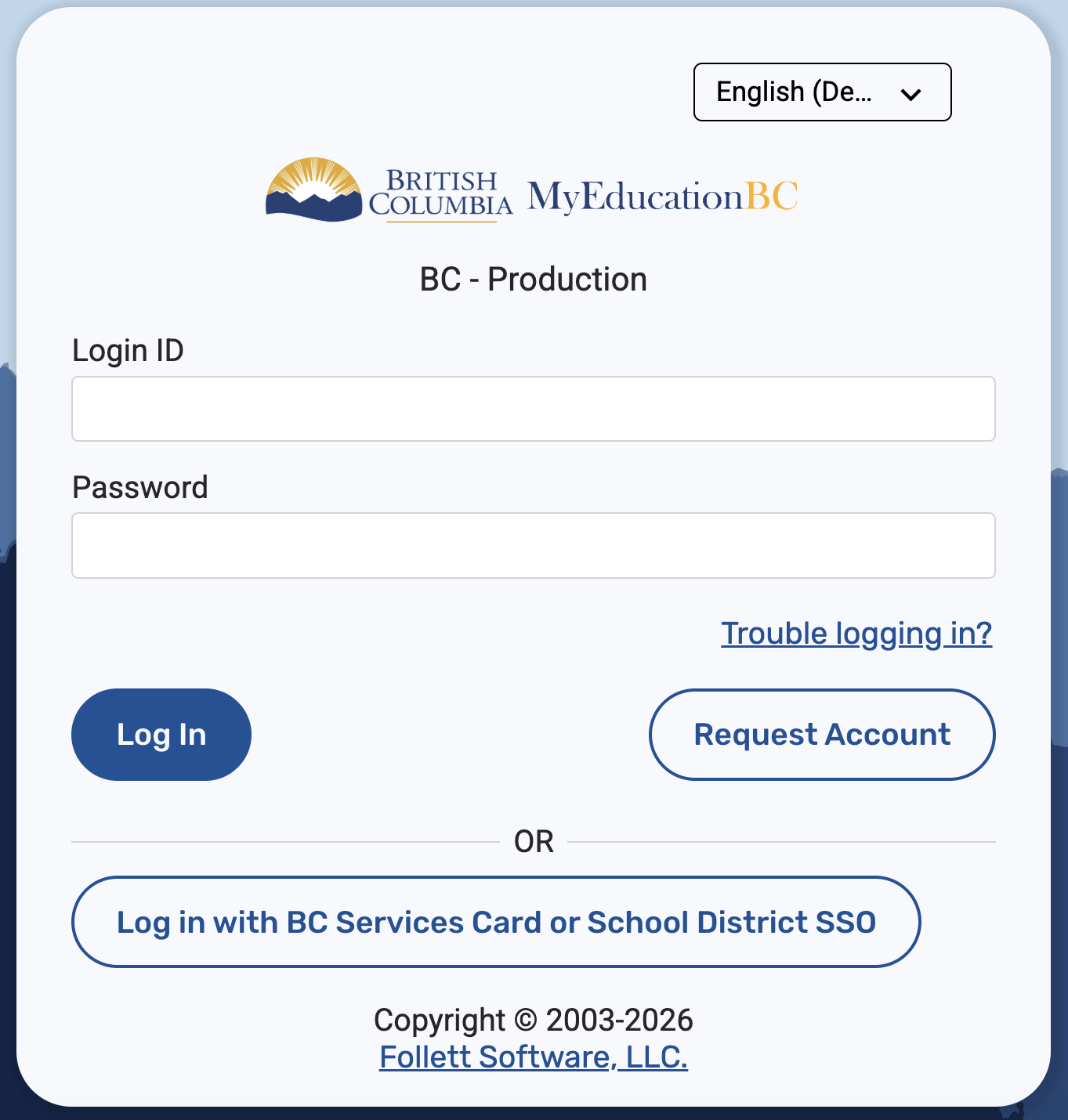Choose Request Account
Screen dimensions: 1068x1120
(x=821, y=735)
